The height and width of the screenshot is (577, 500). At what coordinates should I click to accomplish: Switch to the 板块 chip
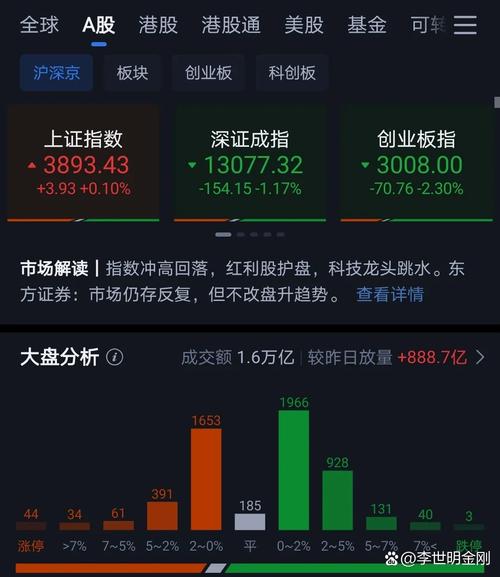pos(132,72)
